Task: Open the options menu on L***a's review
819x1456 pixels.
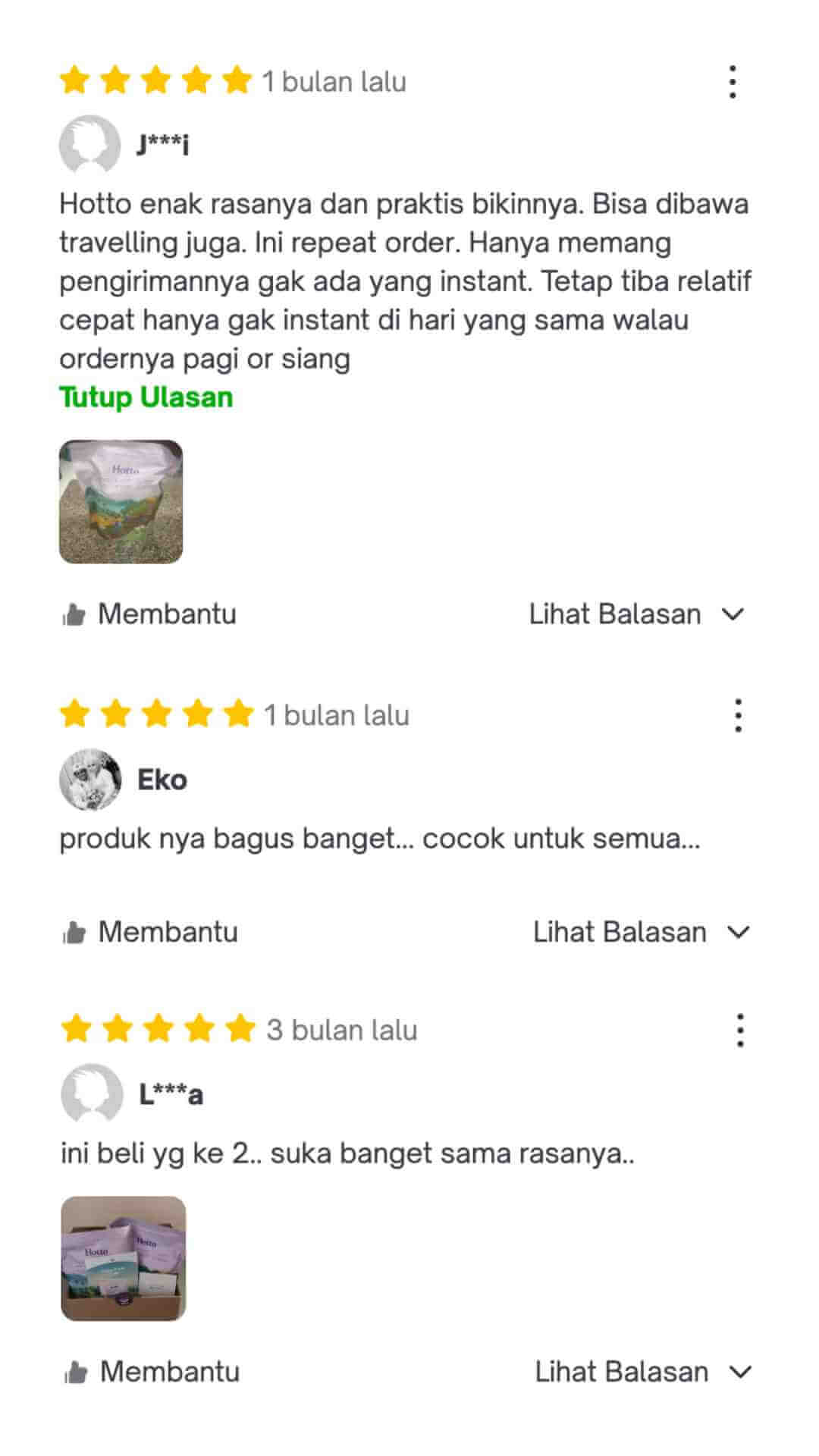Action: click(739, 1031)
